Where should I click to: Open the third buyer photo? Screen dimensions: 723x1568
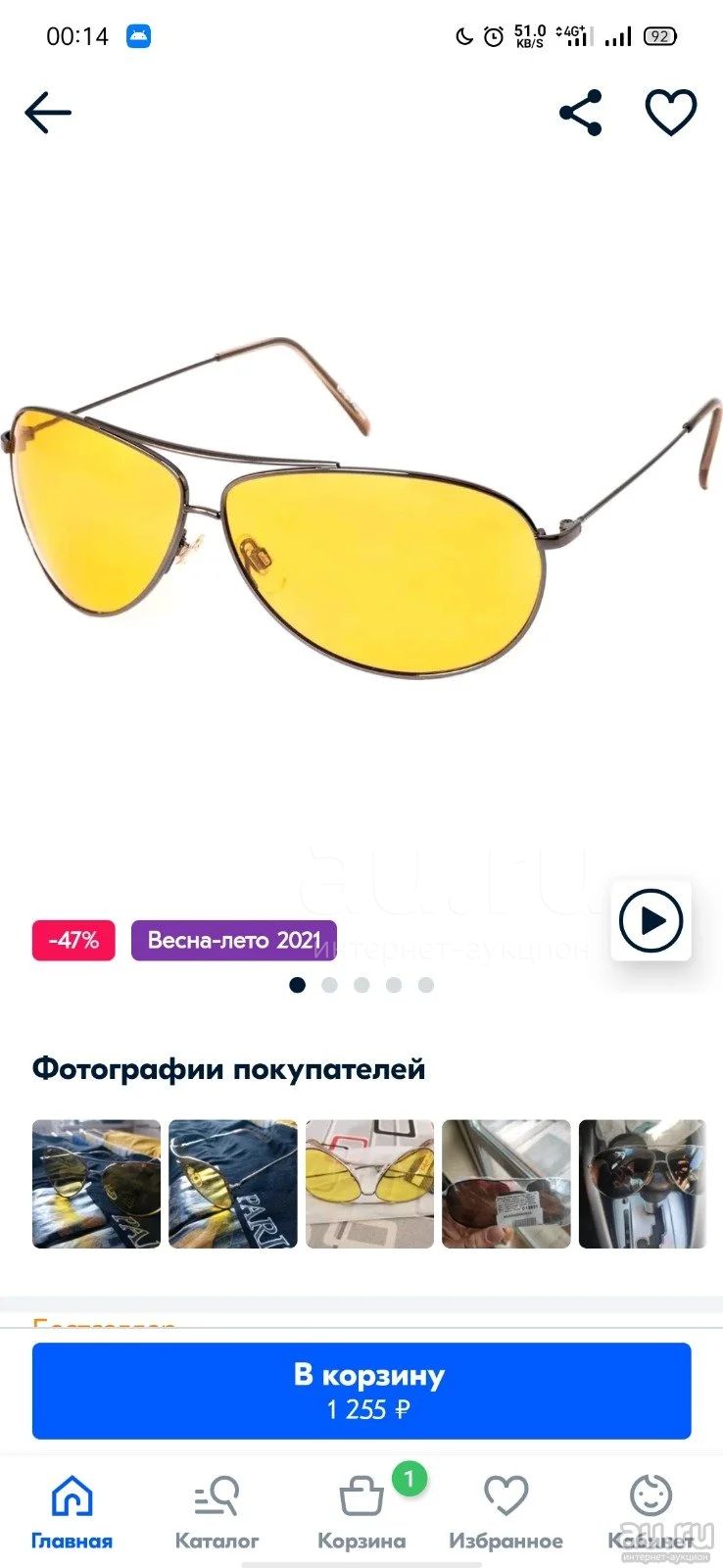click(369, 1184)
